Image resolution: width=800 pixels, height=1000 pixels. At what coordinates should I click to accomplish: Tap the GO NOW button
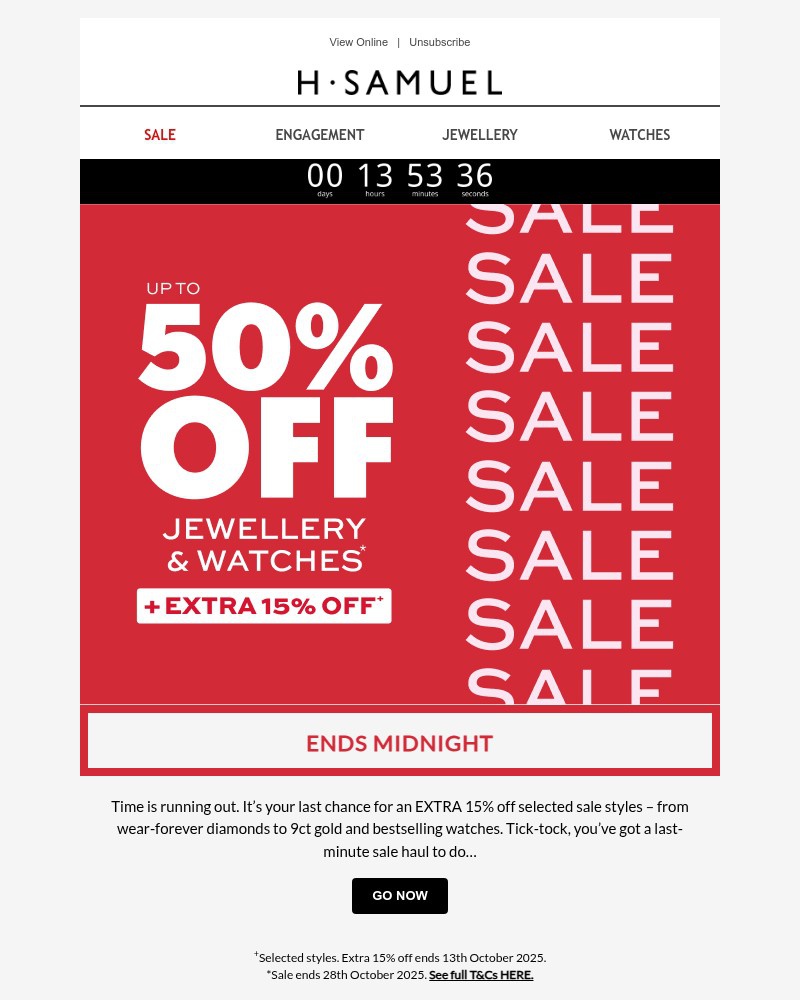400,896
